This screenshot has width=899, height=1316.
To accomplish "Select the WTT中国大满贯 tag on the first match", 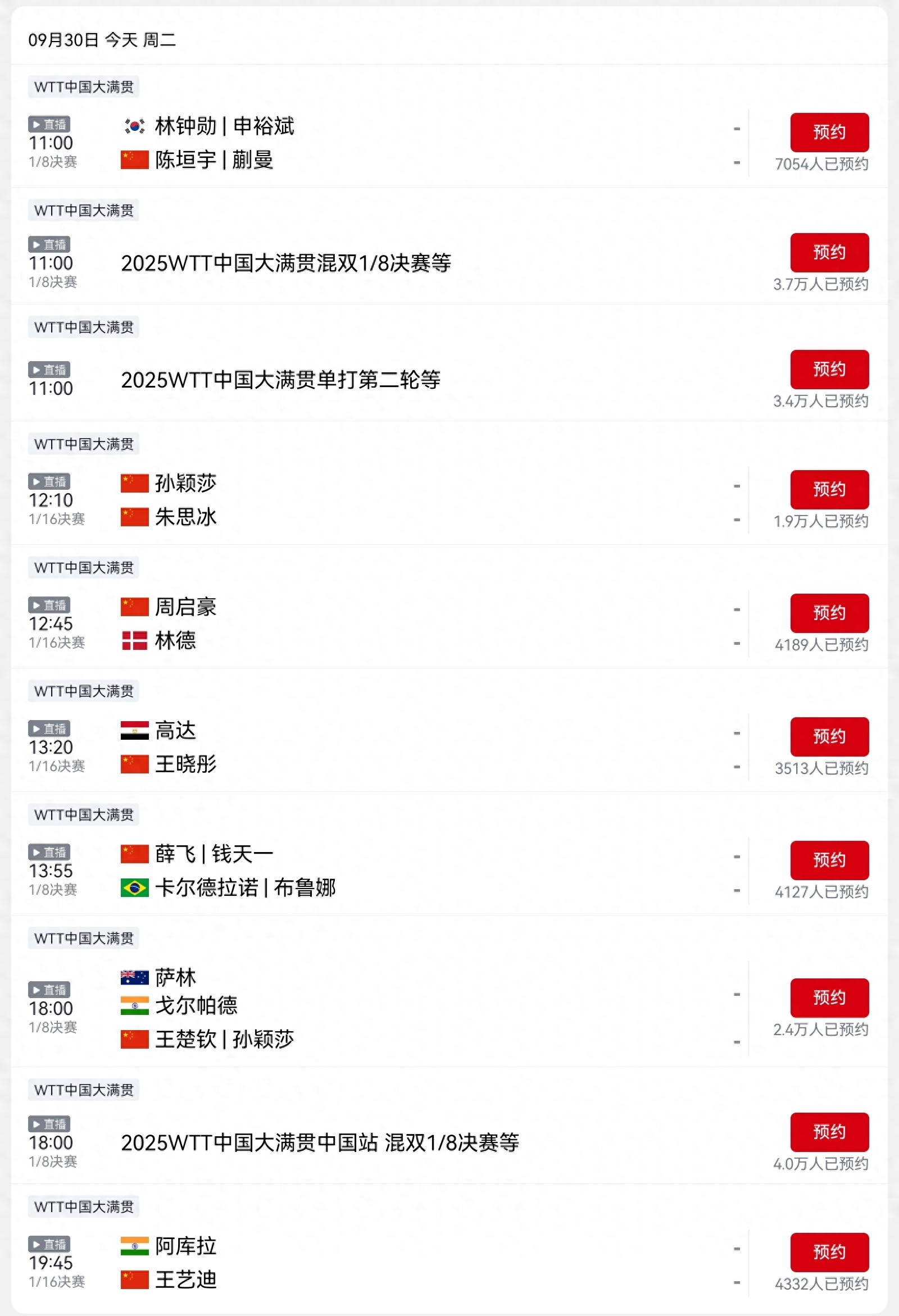I will point(83,86).
